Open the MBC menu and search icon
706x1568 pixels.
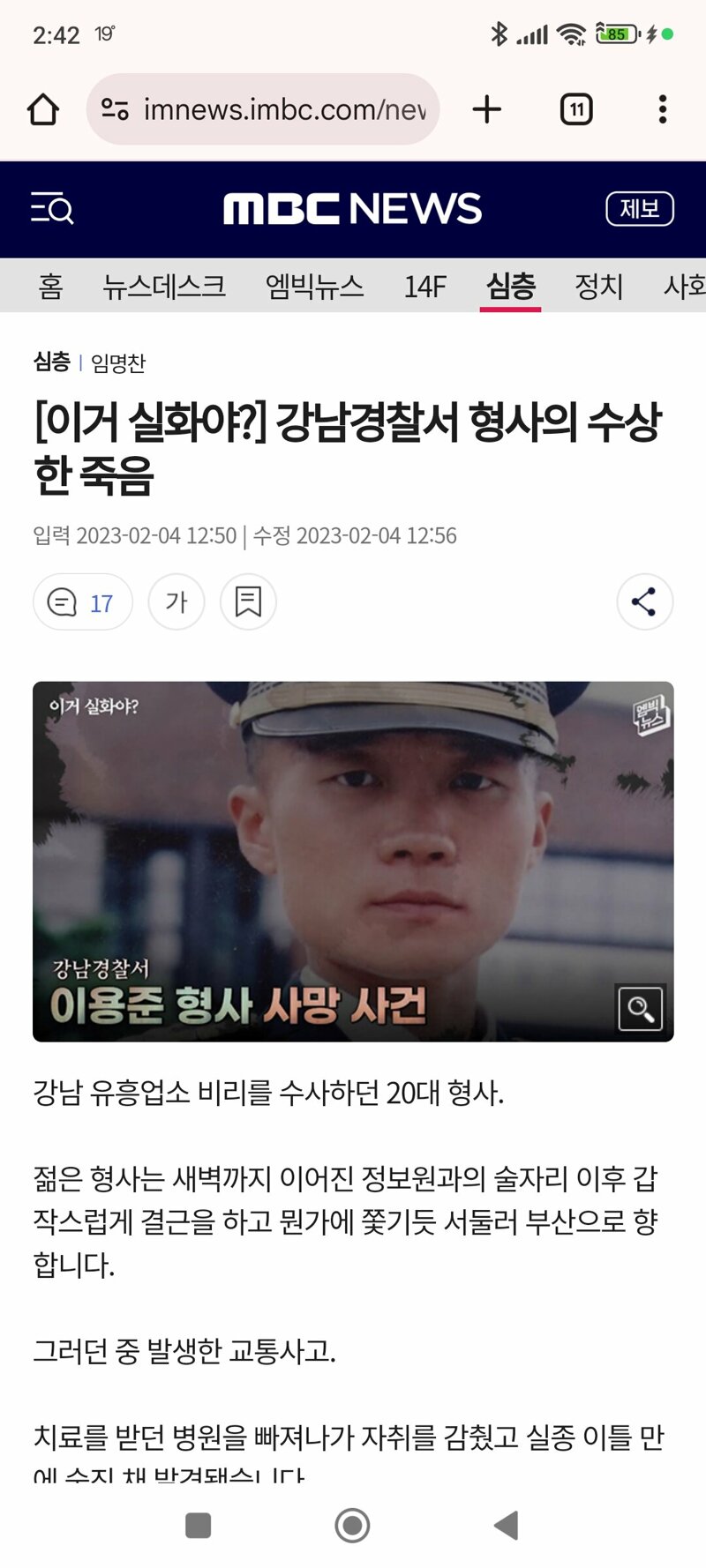point(52,209)
